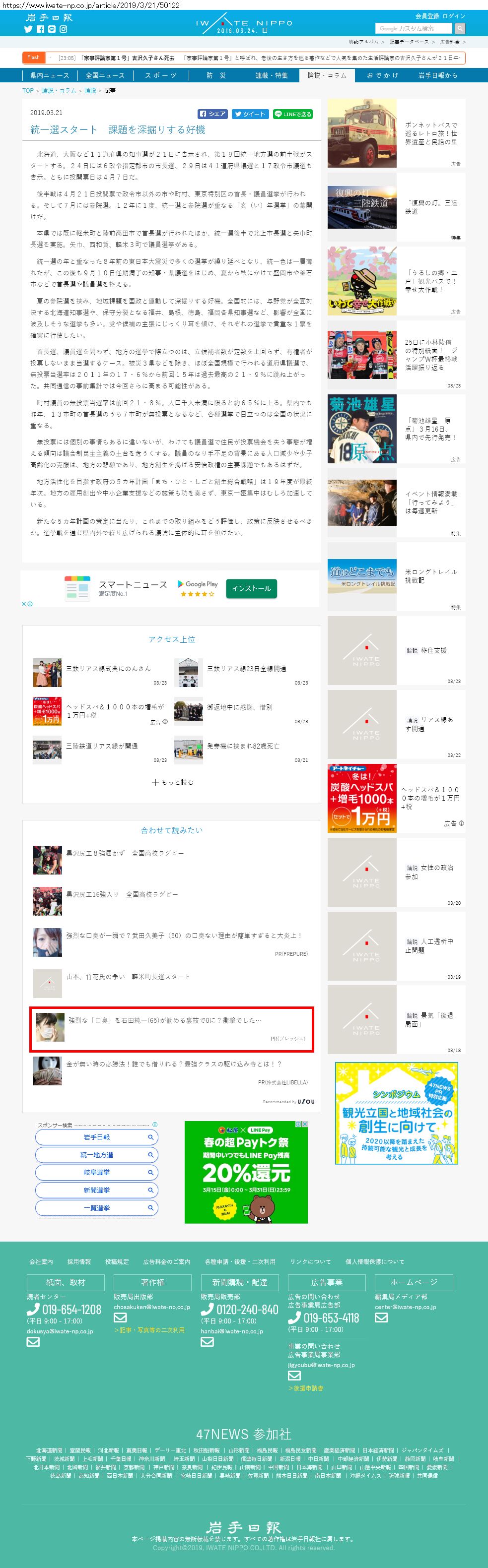Image resolution: width=488 pixels, height=1568 pixels.
Task: Switch to the スポーツ tab
Action: 161,75
